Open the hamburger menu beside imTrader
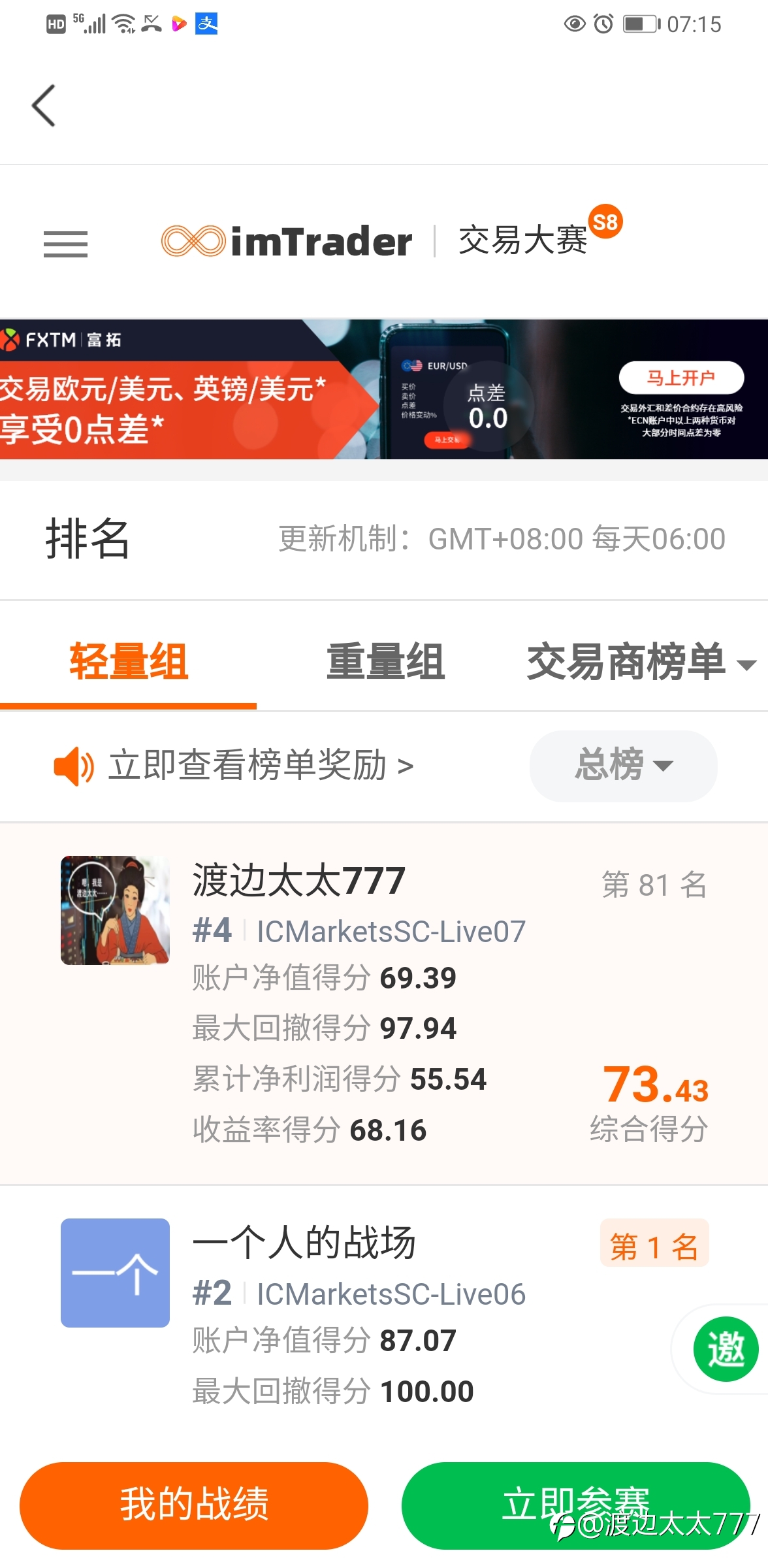Viewport: 768px width, 1568px height. (65, 244)
